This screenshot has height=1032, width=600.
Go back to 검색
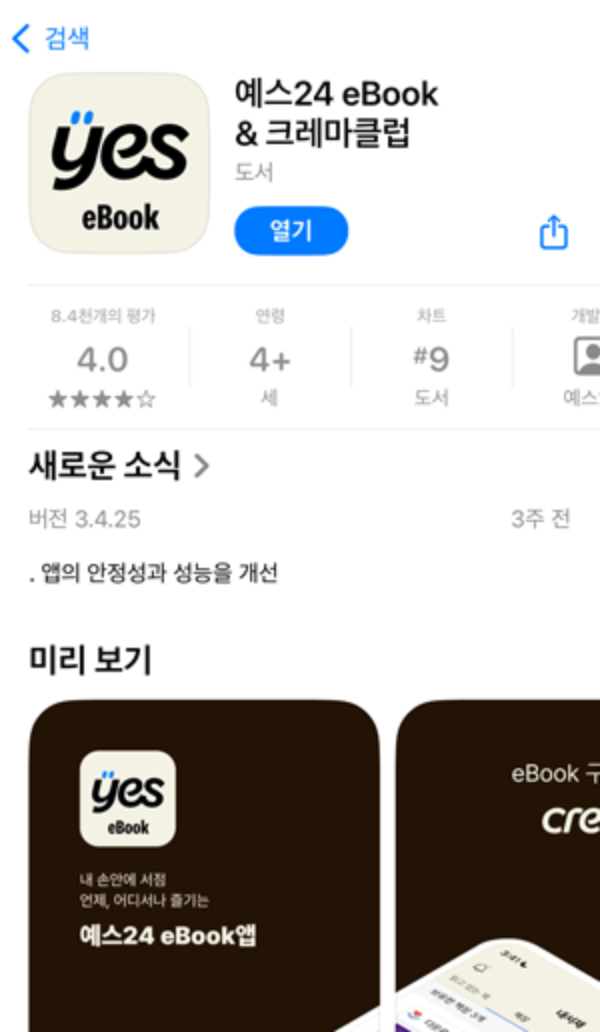[x=50, y=38]
